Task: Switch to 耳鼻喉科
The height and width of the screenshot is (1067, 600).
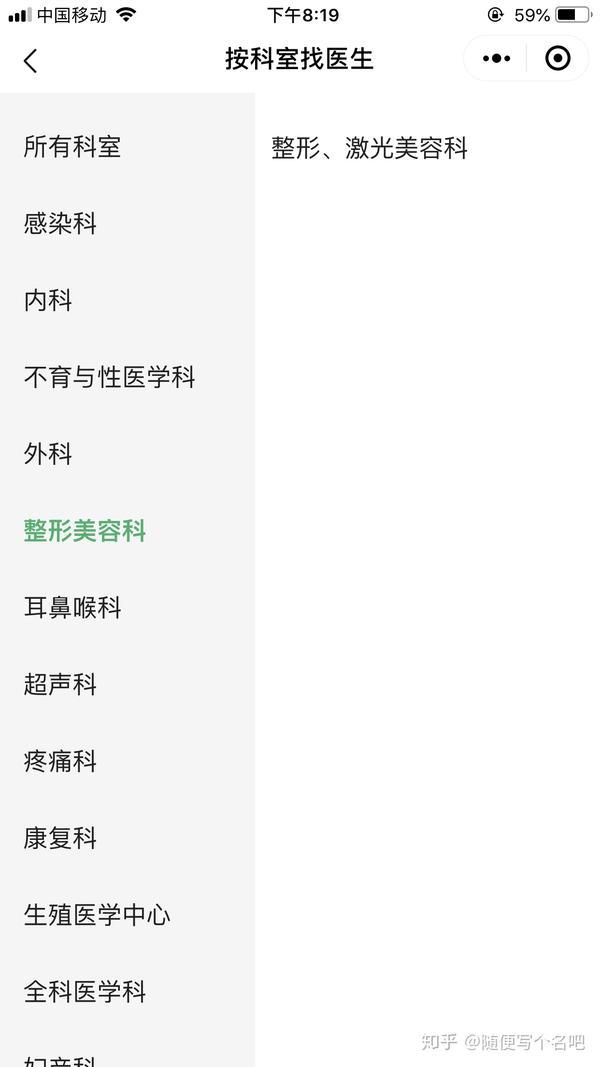Action: (127, 608)
